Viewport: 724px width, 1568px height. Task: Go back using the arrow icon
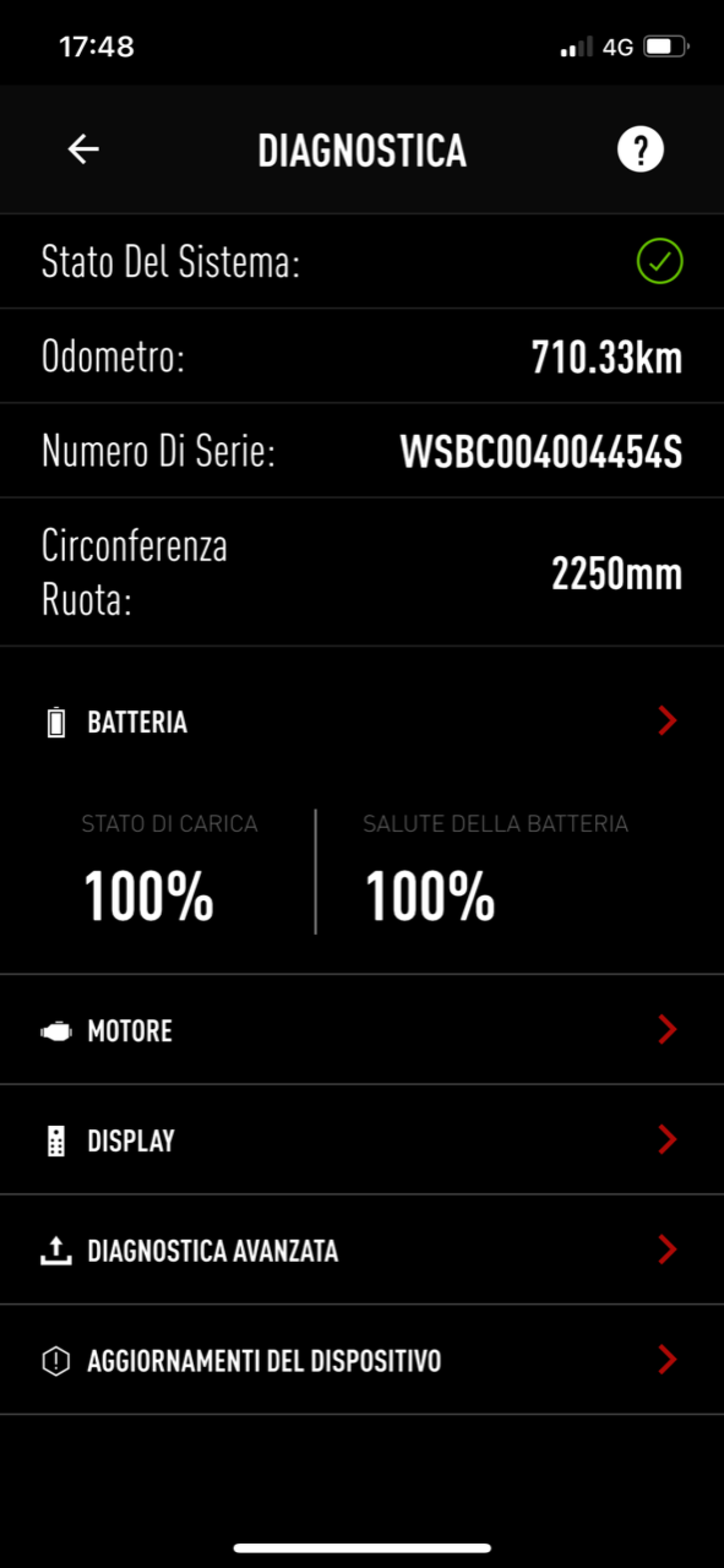[84, 149]
